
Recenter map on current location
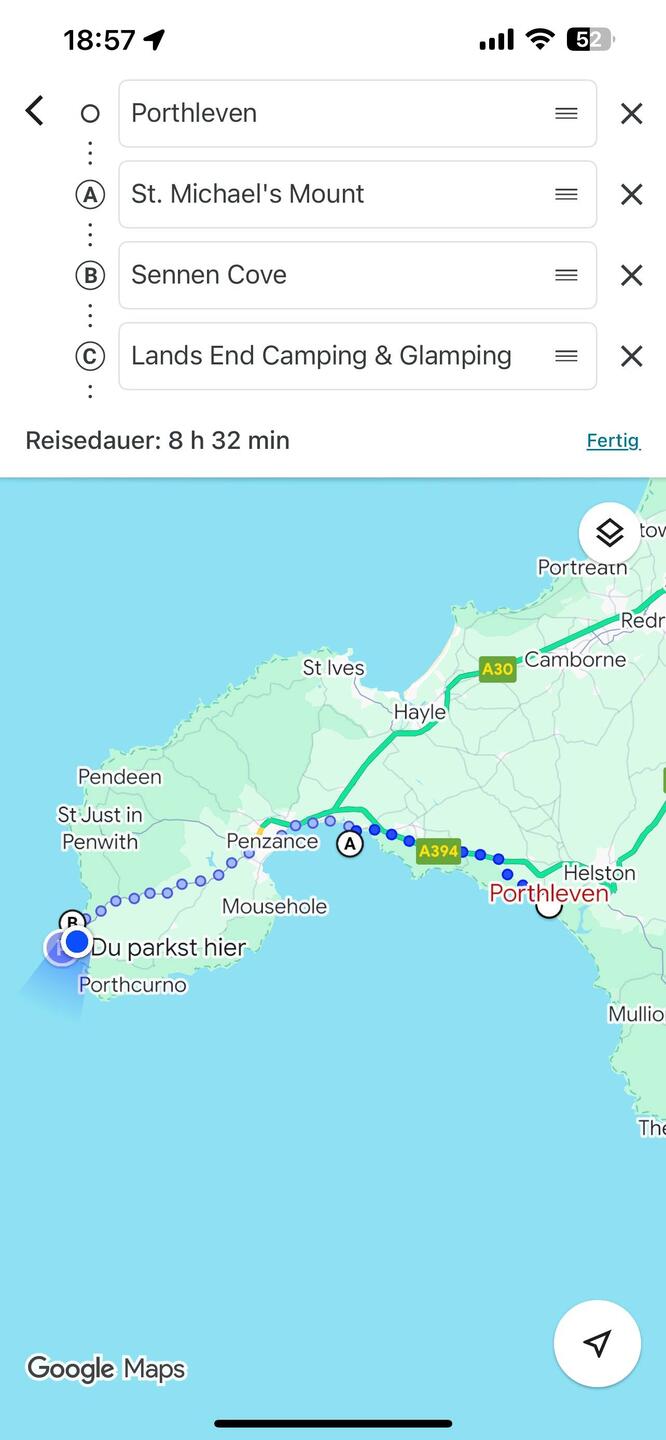[597, 1343]
